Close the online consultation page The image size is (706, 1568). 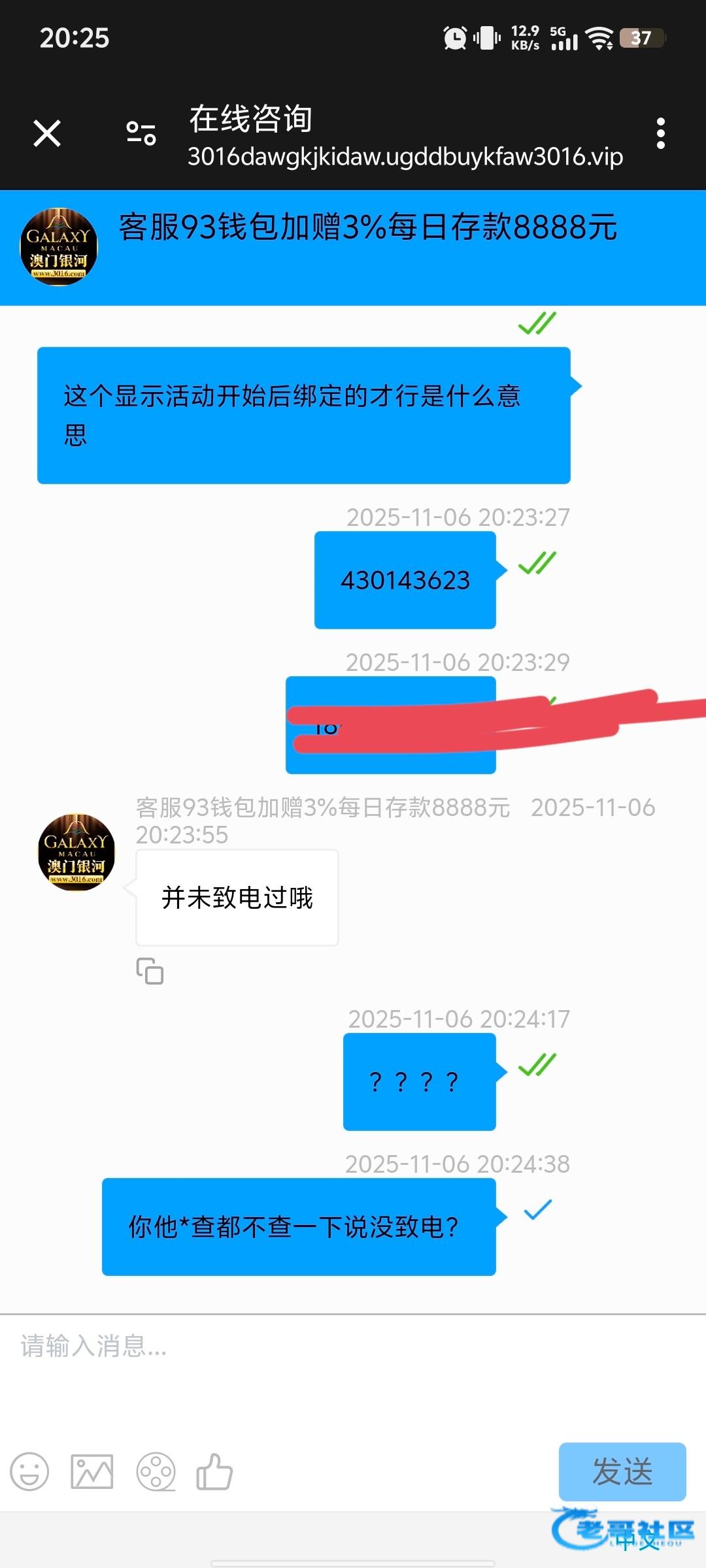click(47, 134)
